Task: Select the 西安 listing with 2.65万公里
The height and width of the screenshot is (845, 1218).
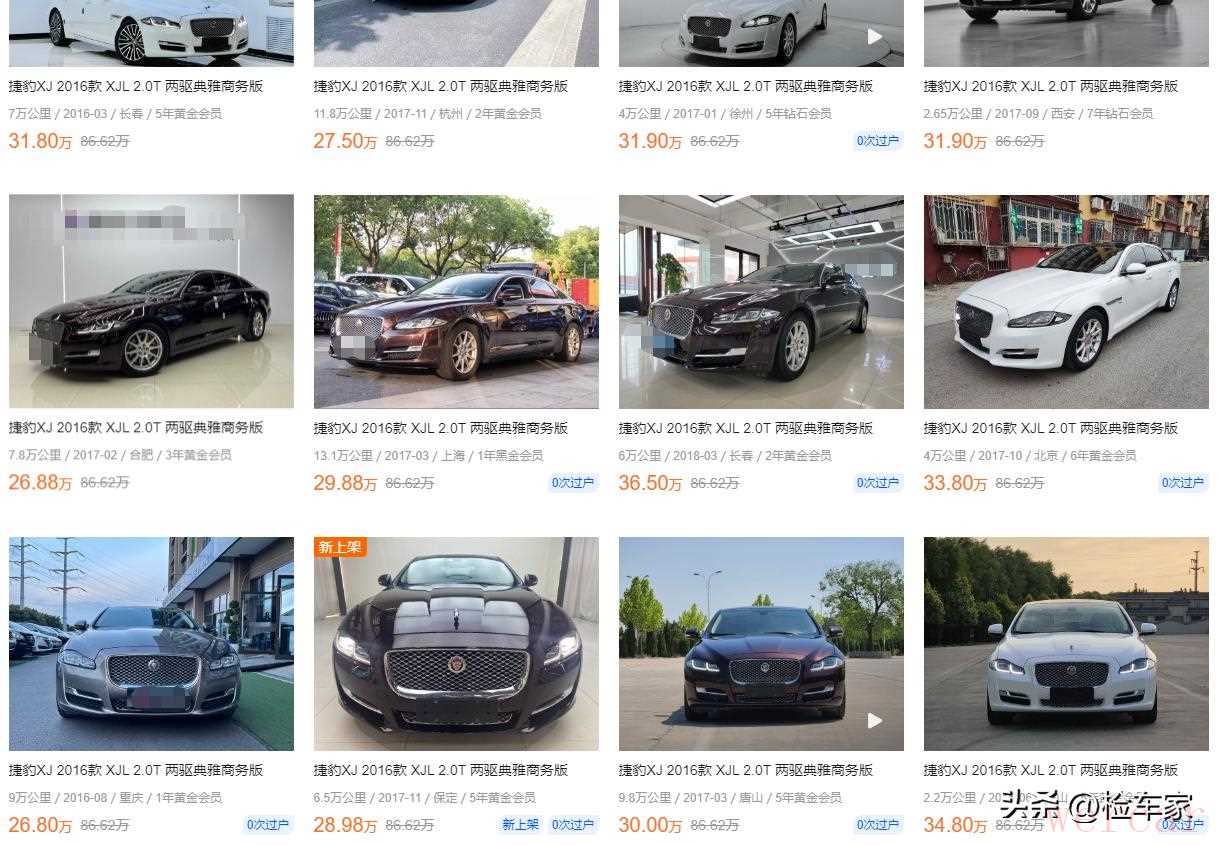Action: [x=1051, y=86]
